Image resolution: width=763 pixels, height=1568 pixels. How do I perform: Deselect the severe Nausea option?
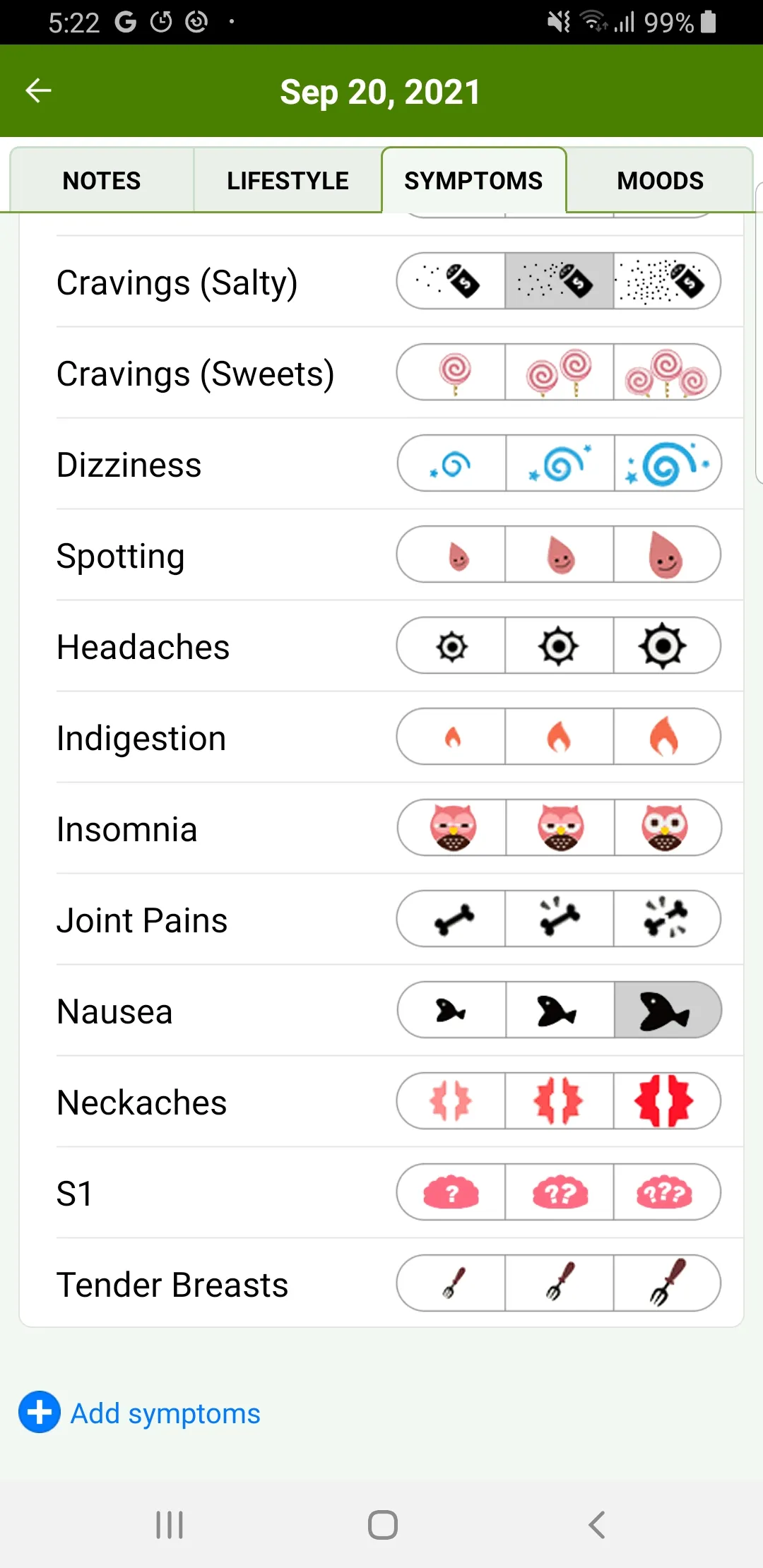(x=667, y=1010)
